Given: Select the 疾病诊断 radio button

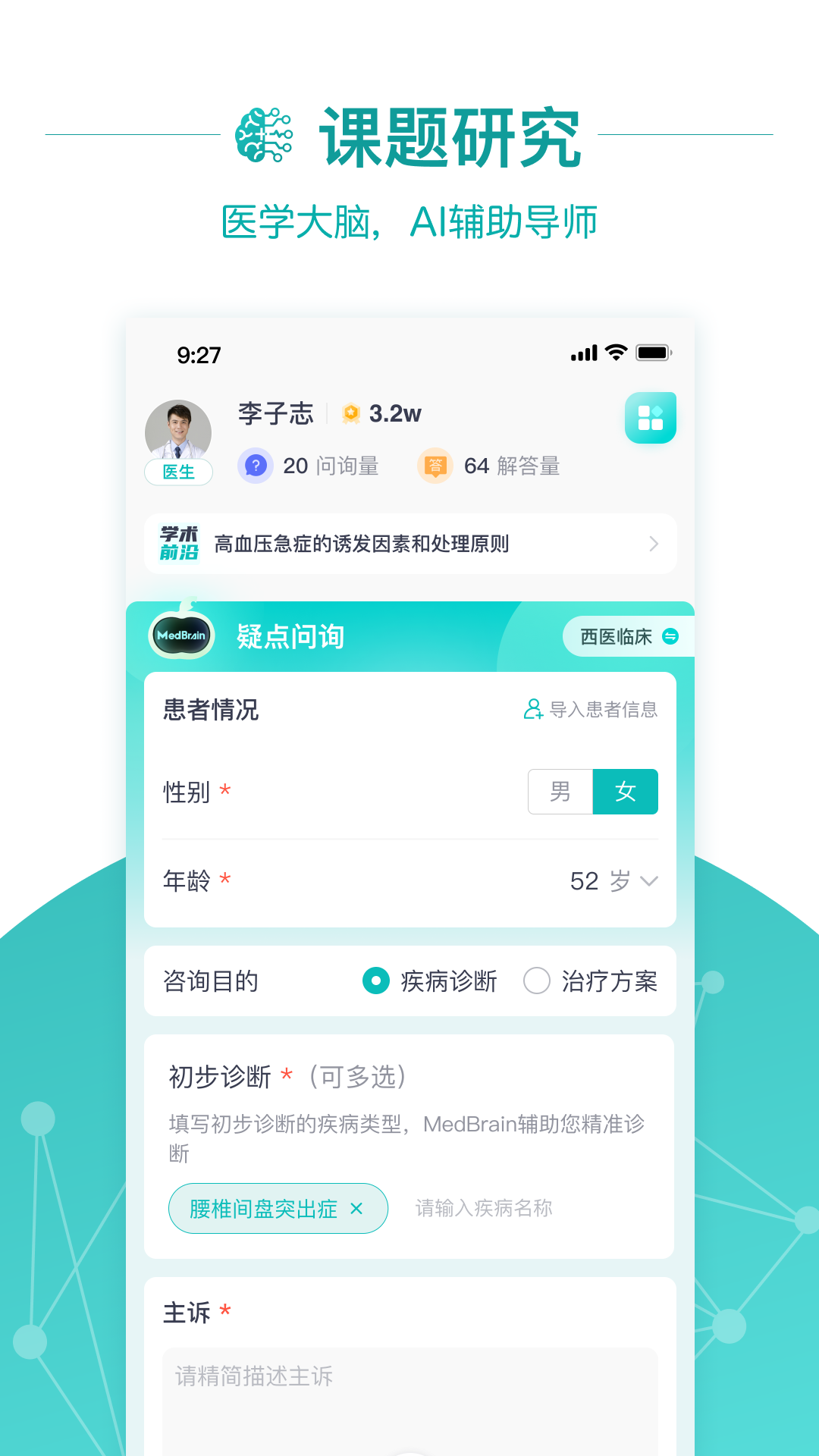Looking at the screenshot, I should point(375,981).
